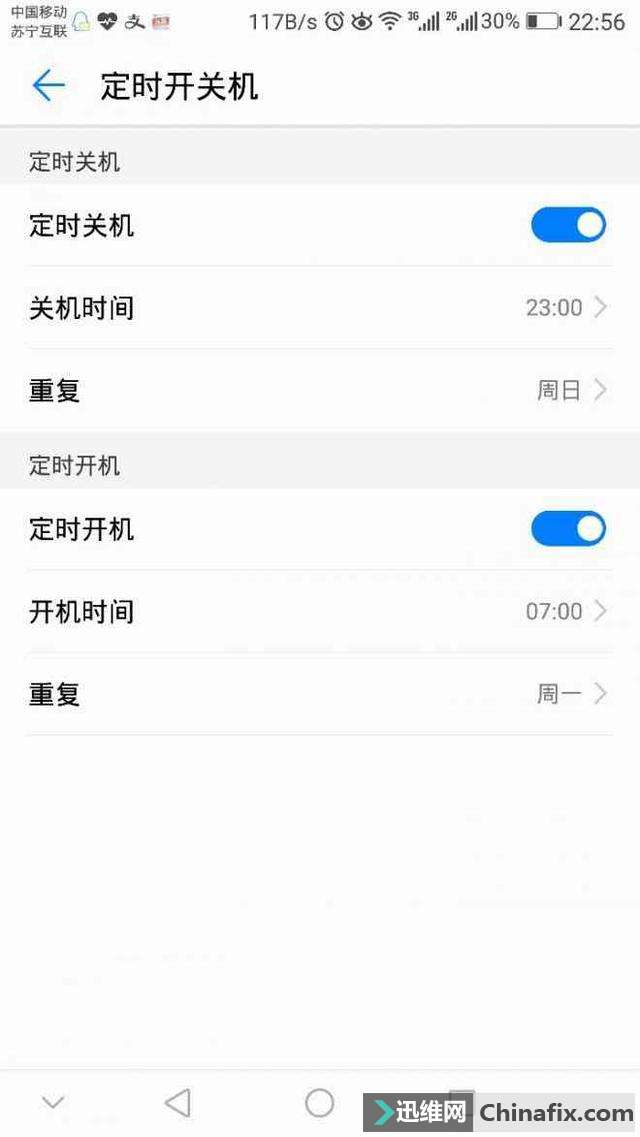This screenshot has height=1137, width=640.
Task: Turn off the 定时关机 switch
Action: tap(568, 226)
